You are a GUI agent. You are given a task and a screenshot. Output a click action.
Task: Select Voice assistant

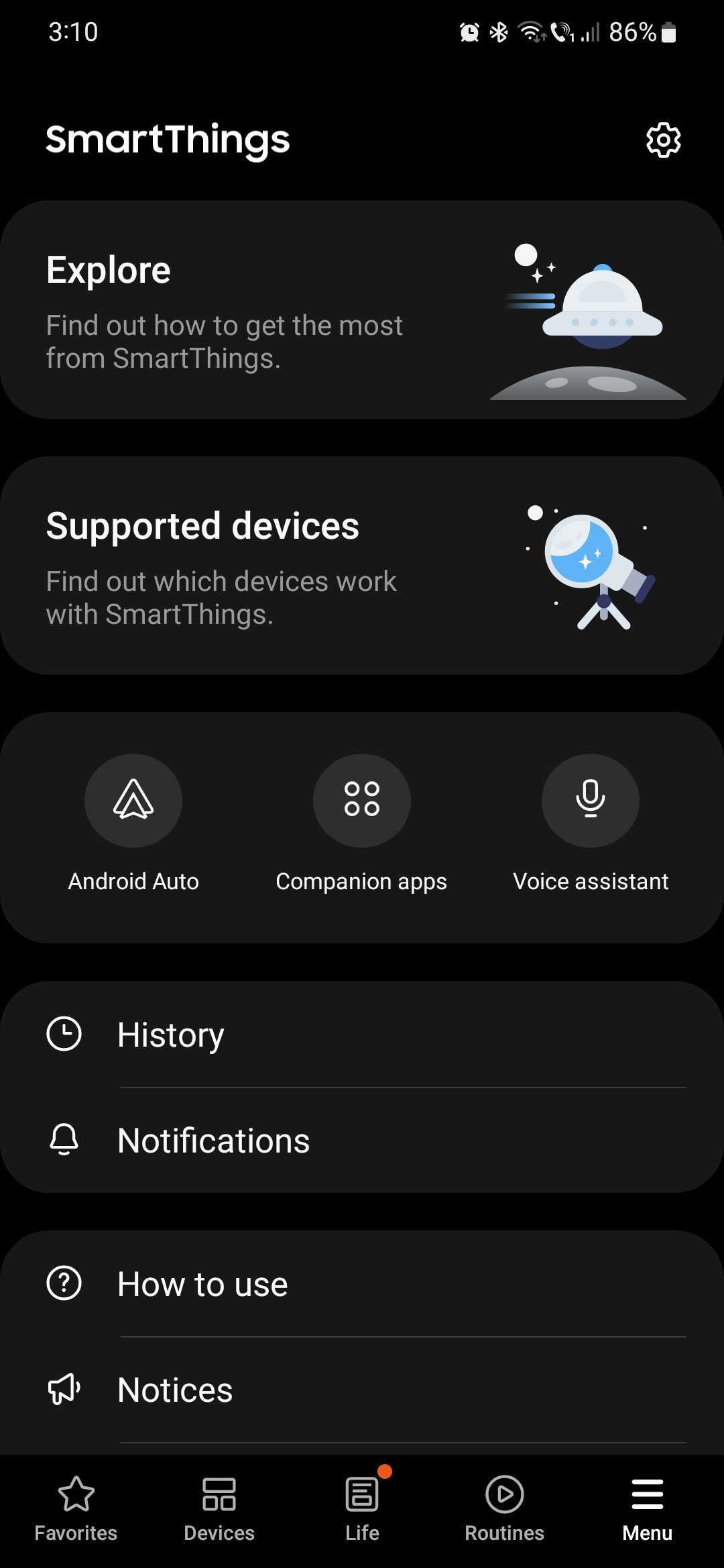[x=590, y=801]
